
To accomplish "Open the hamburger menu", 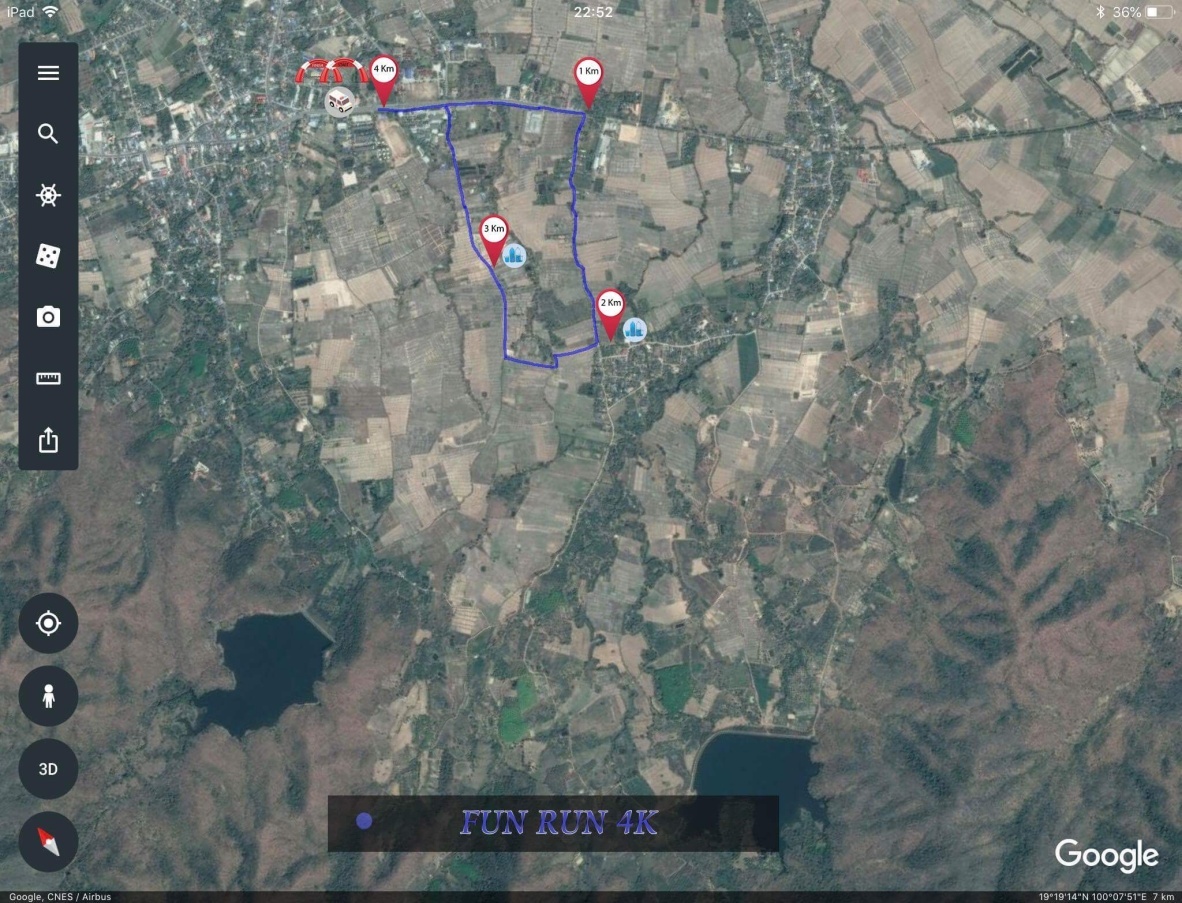I will tap(48, 73).
